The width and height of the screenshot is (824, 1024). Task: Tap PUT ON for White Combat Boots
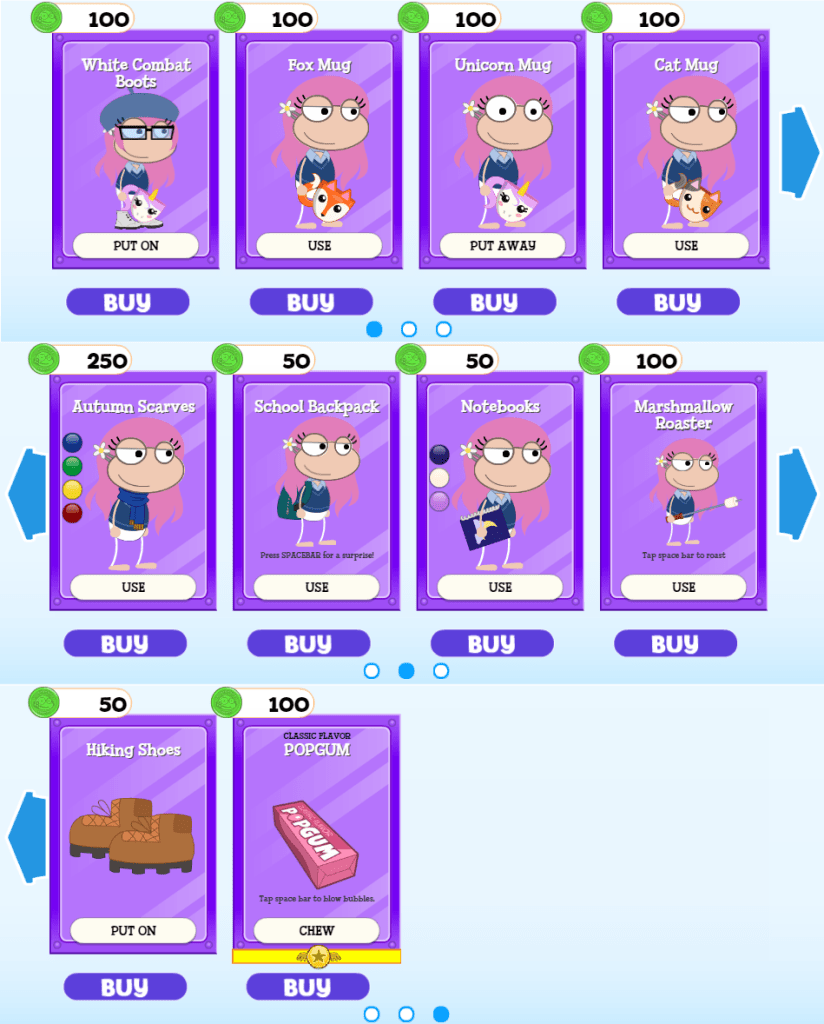135,245
